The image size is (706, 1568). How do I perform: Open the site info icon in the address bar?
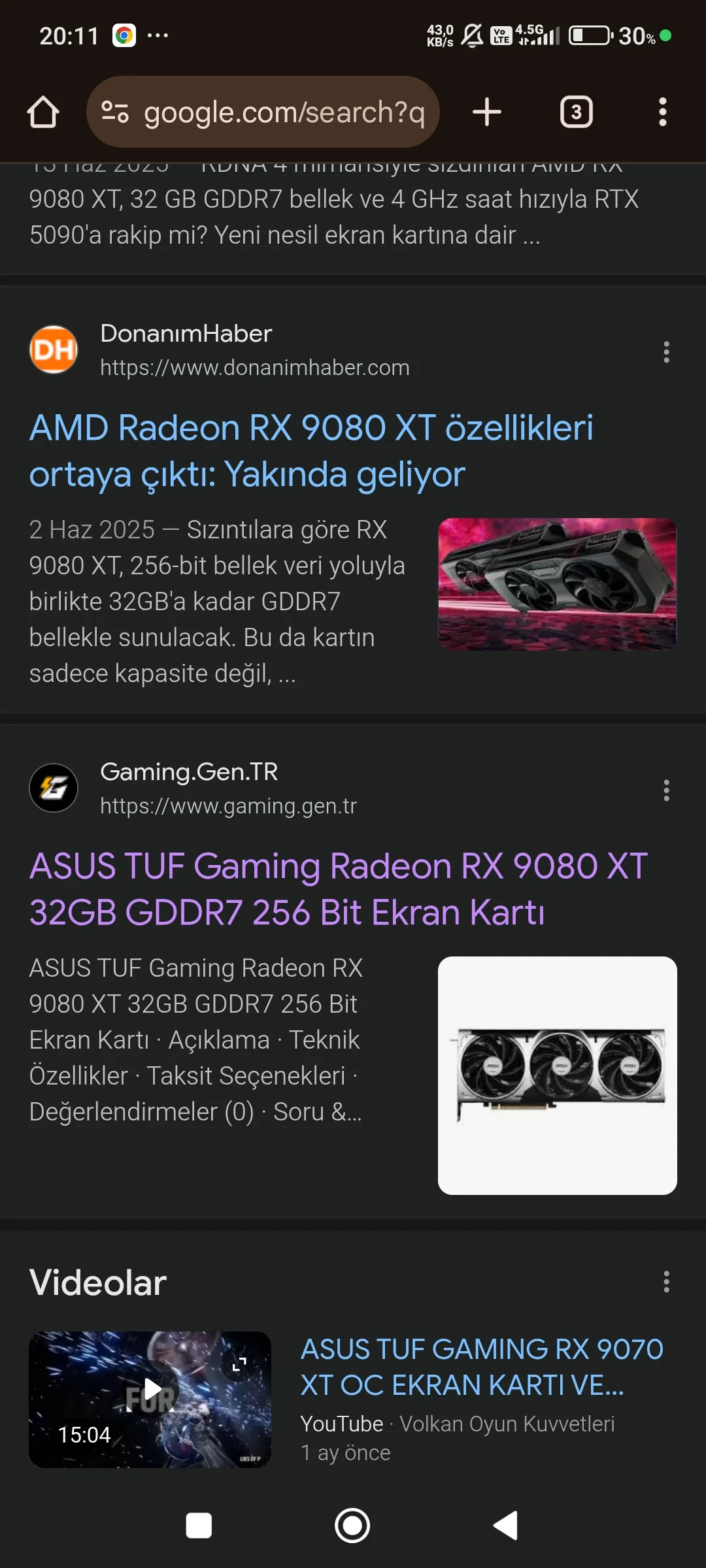[x=115, y=112]
